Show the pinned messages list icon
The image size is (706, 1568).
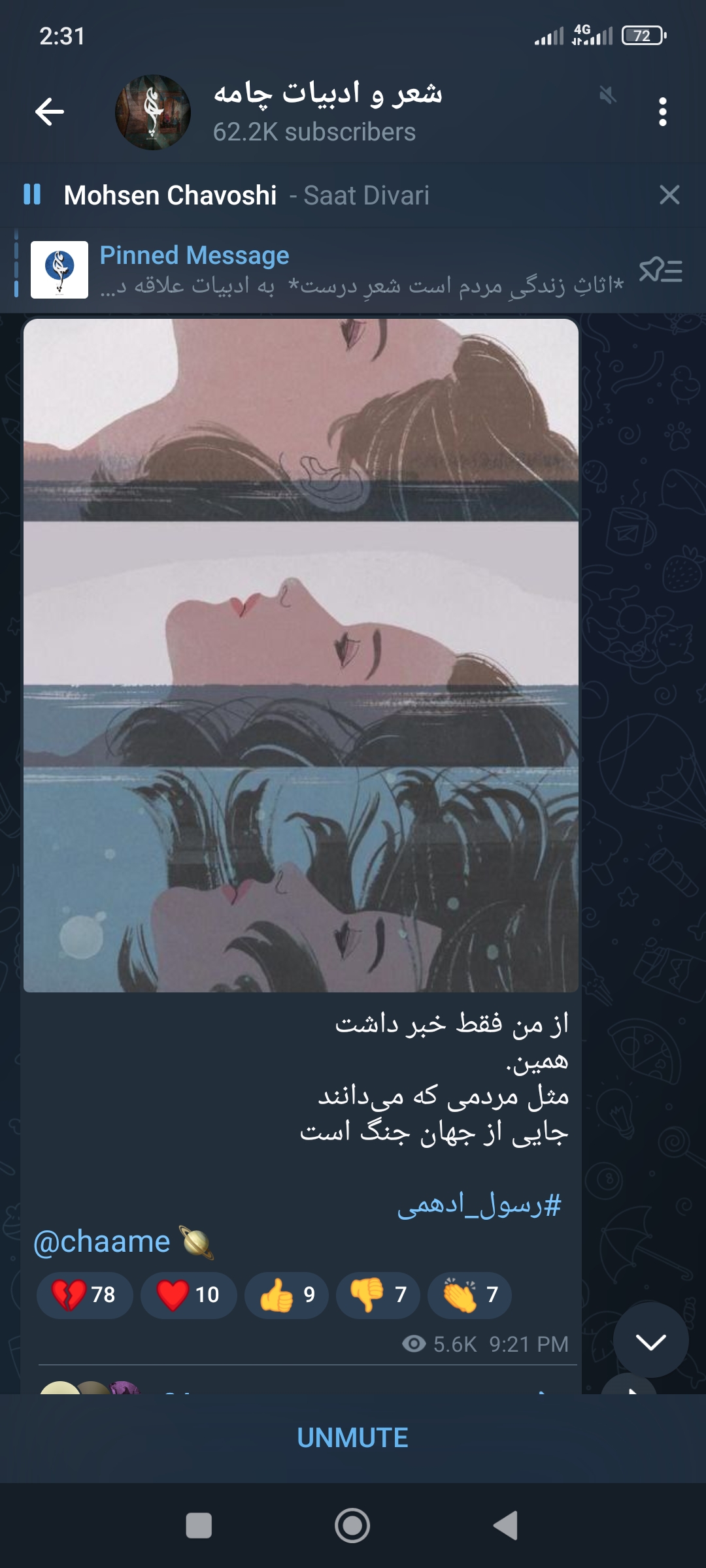point(660,270)
